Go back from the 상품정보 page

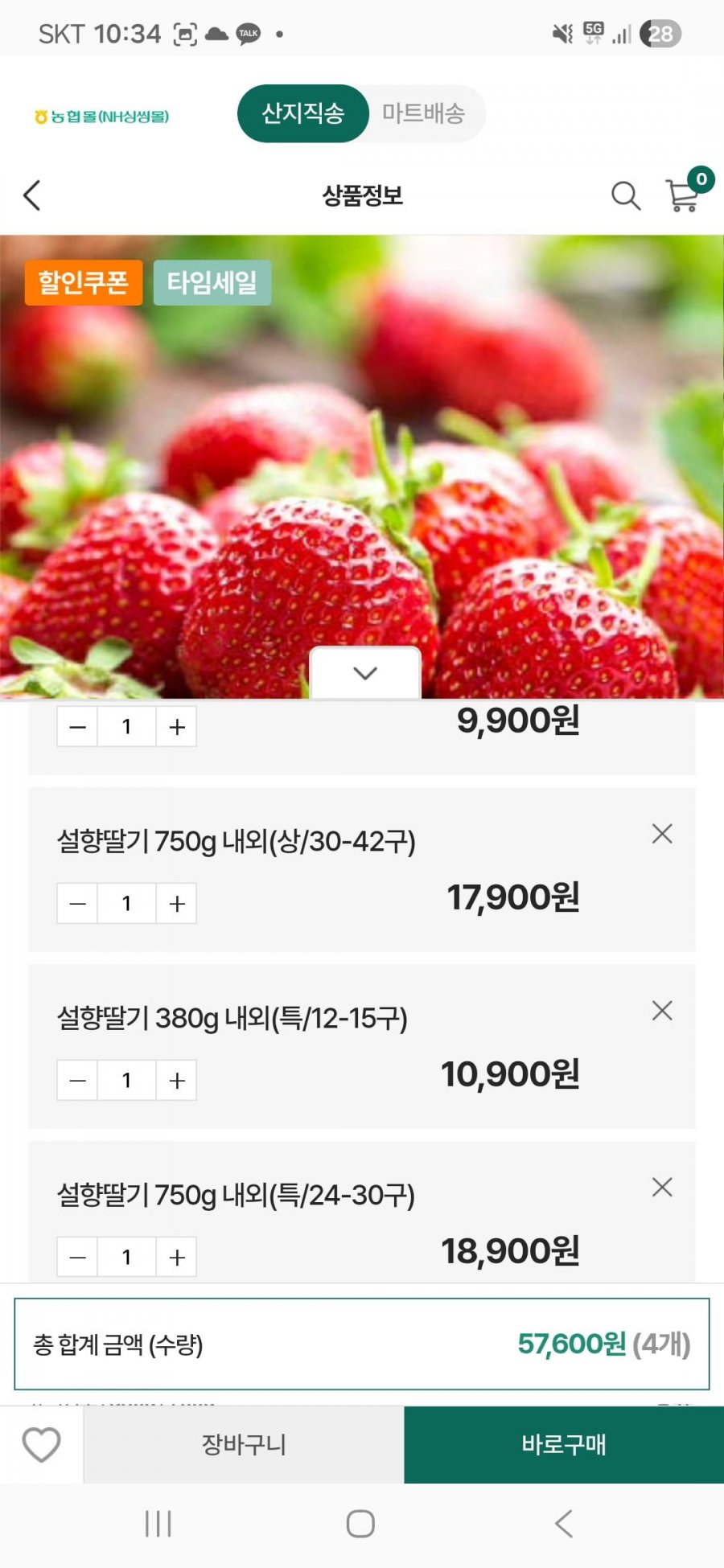click(32, 195)
